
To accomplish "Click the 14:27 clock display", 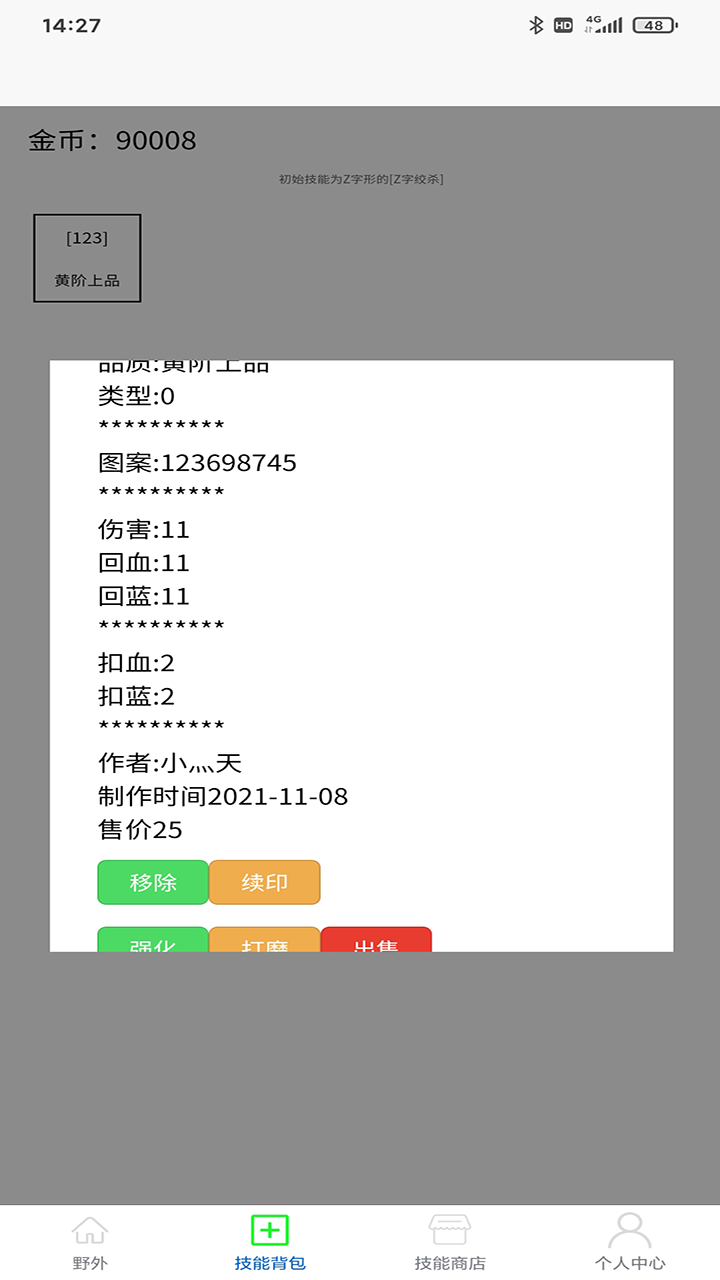I will click(x=72, y=25).
